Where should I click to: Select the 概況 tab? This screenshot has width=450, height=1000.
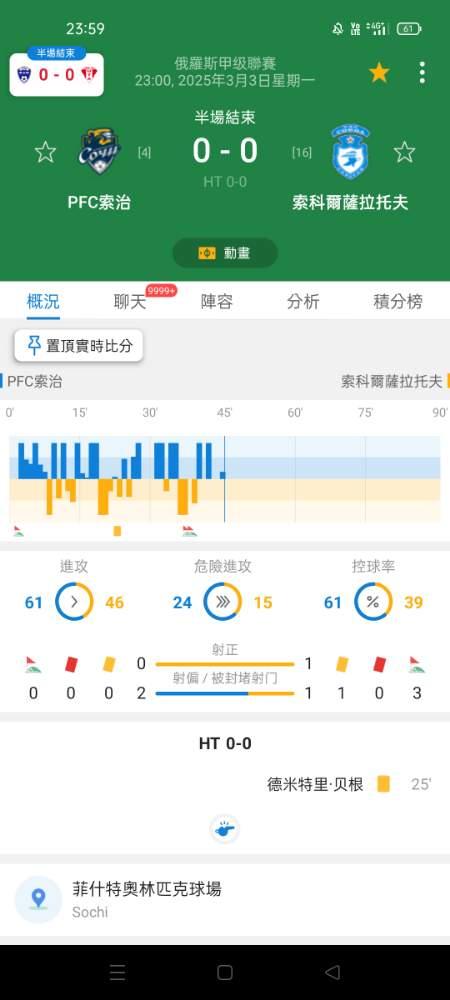(43, 302)
